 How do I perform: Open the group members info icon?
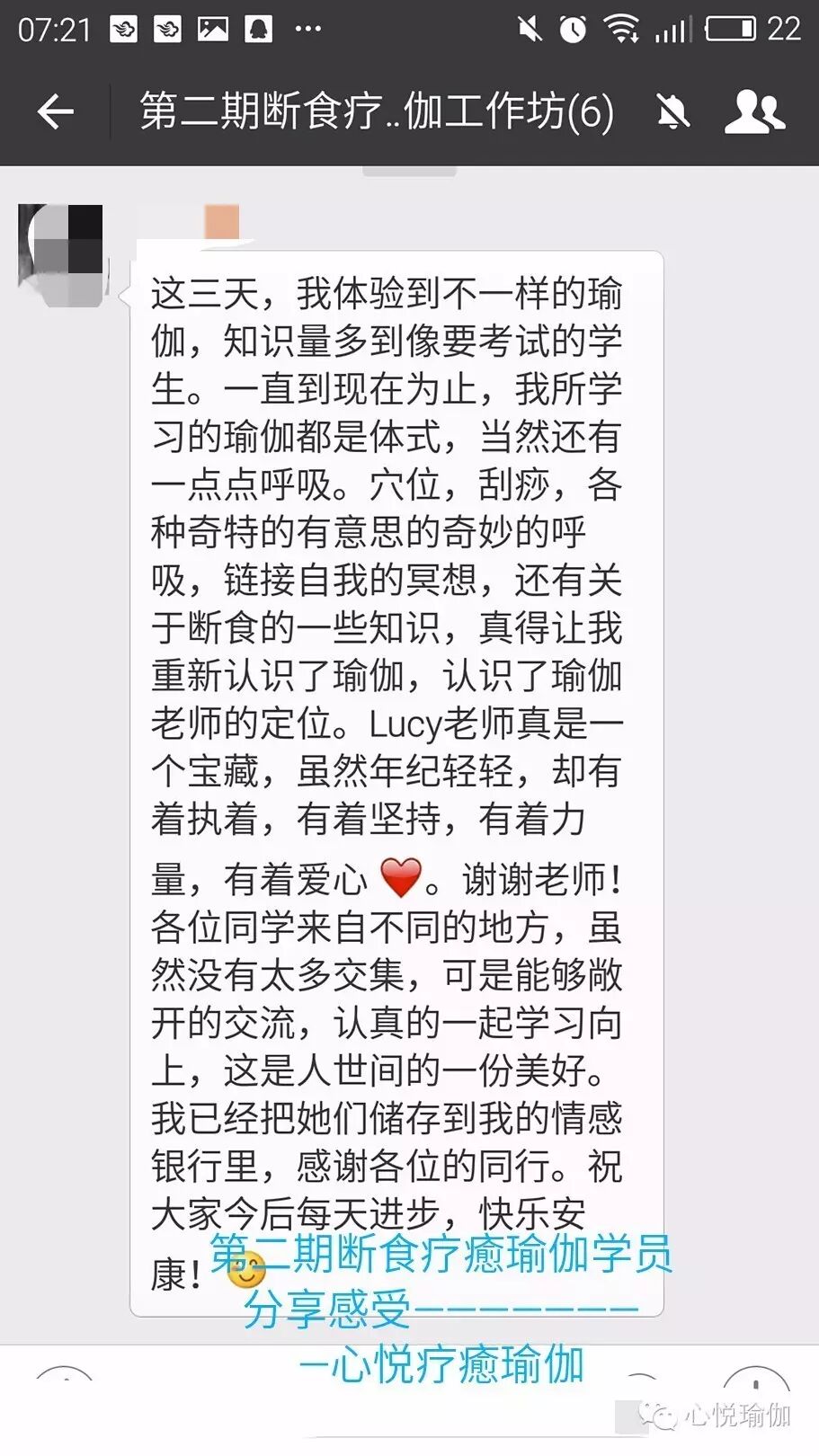[754, 112]
